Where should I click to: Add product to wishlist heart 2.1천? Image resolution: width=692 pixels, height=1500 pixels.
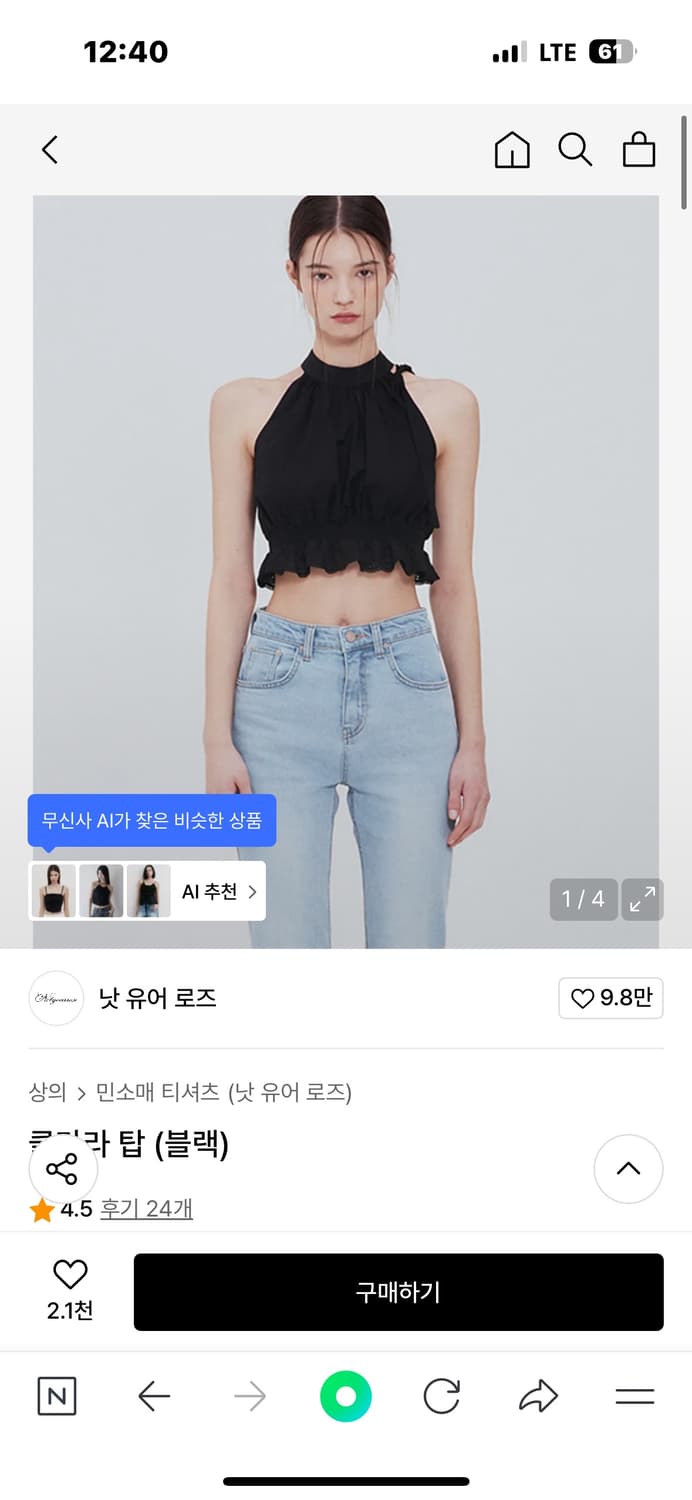(x=70, y=1288)
